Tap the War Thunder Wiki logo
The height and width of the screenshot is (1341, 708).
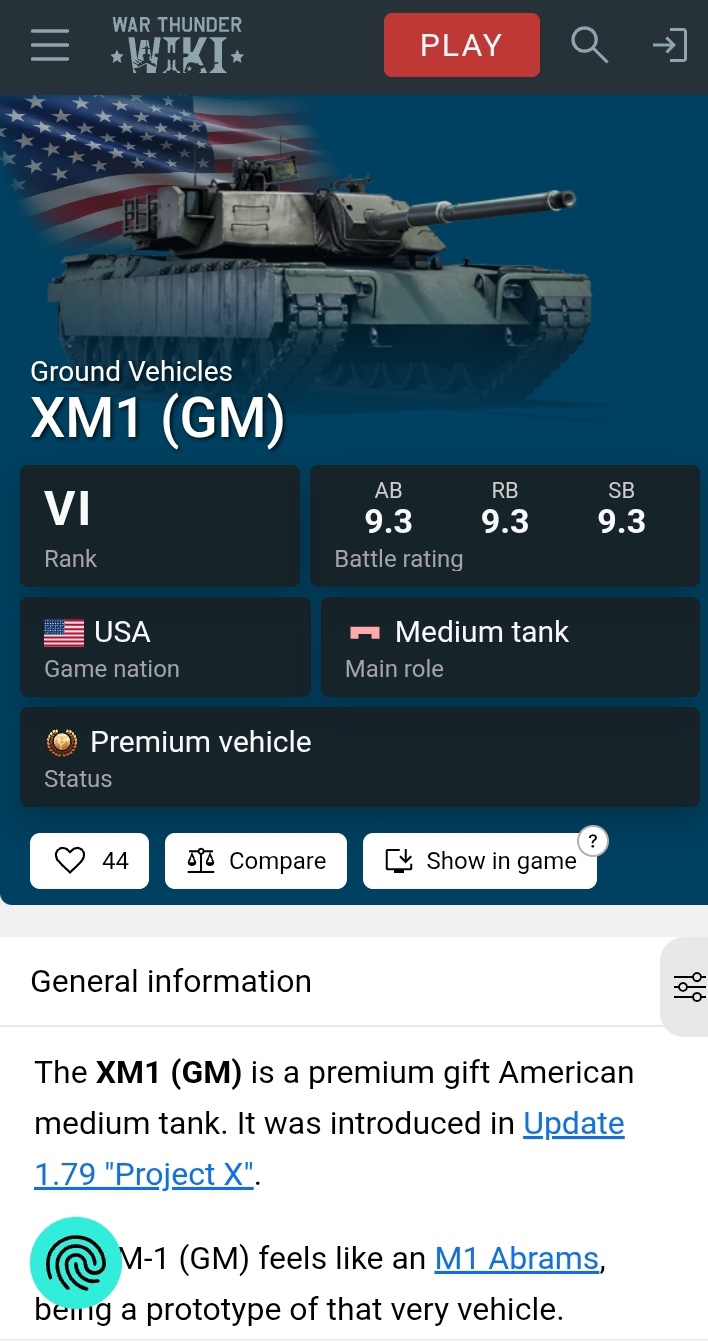tap(177, 45)
